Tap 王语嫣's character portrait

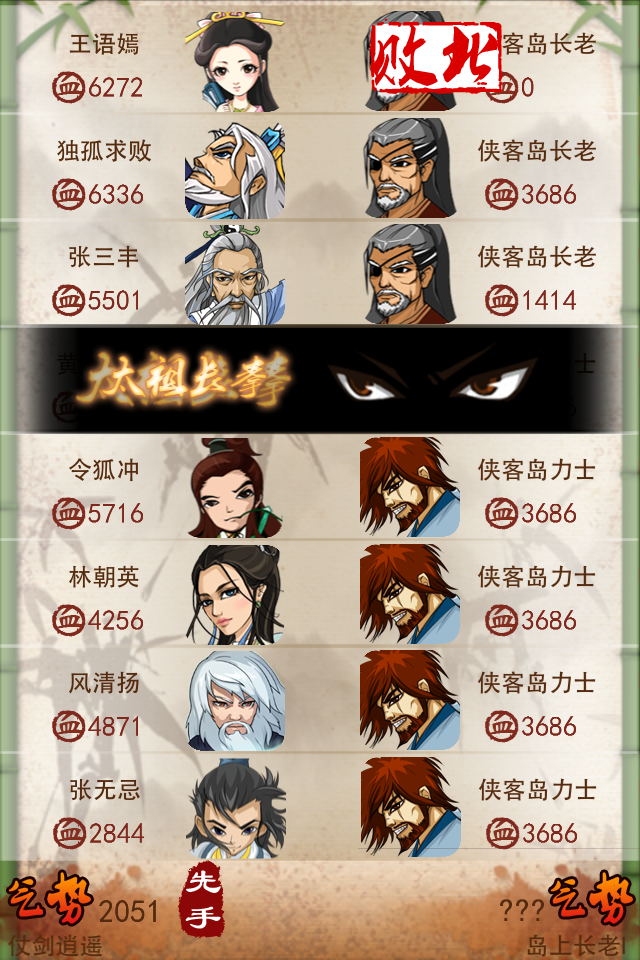[235, 62]
